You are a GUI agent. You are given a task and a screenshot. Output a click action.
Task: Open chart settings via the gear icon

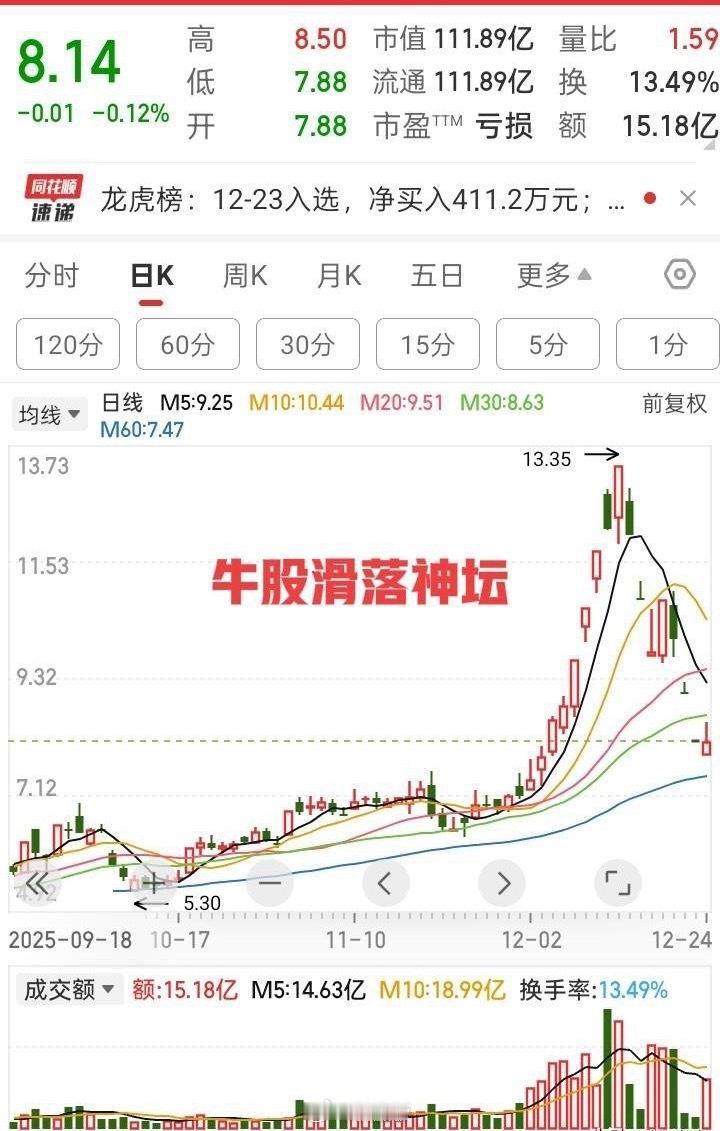click(x=678, y=275)
